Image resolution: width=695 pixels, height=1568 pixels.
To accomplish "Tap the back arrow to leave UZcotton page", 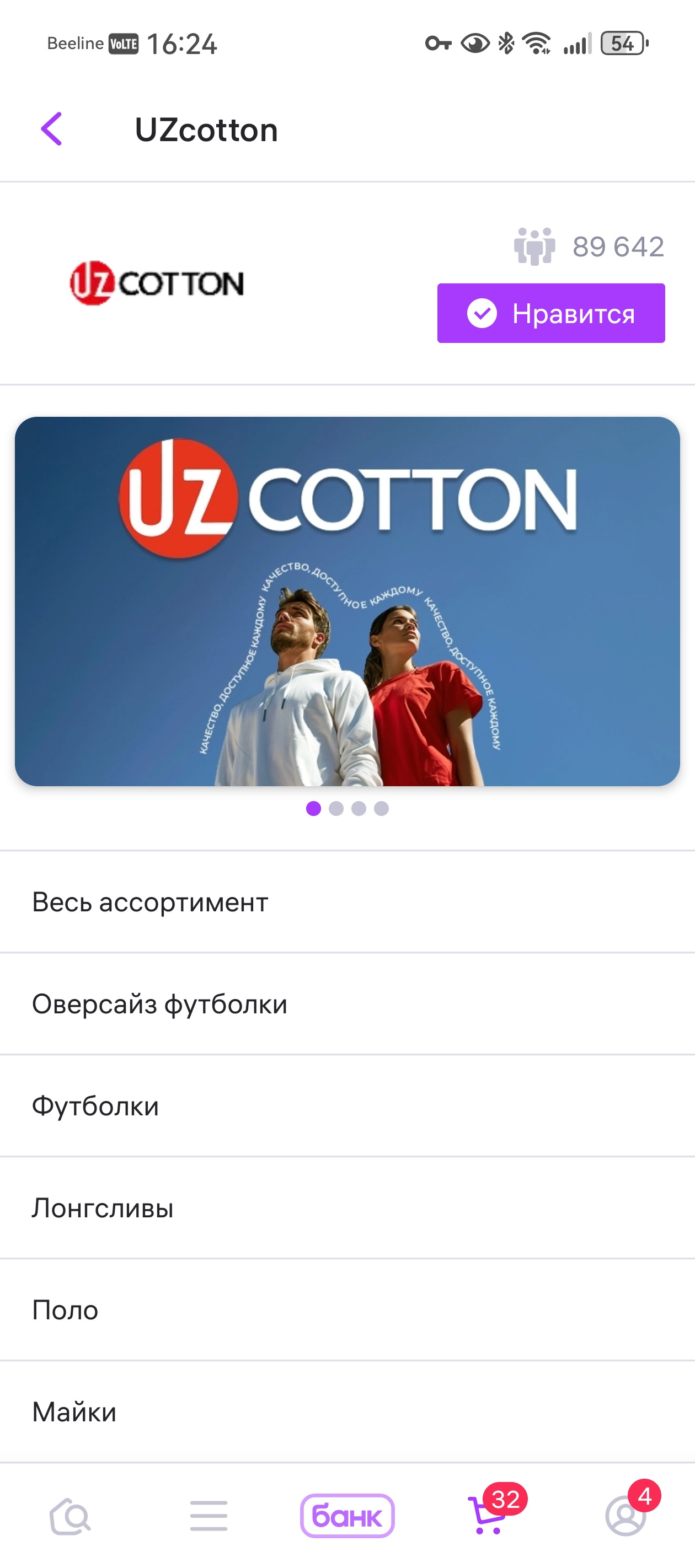I will [x=52, y=129].
